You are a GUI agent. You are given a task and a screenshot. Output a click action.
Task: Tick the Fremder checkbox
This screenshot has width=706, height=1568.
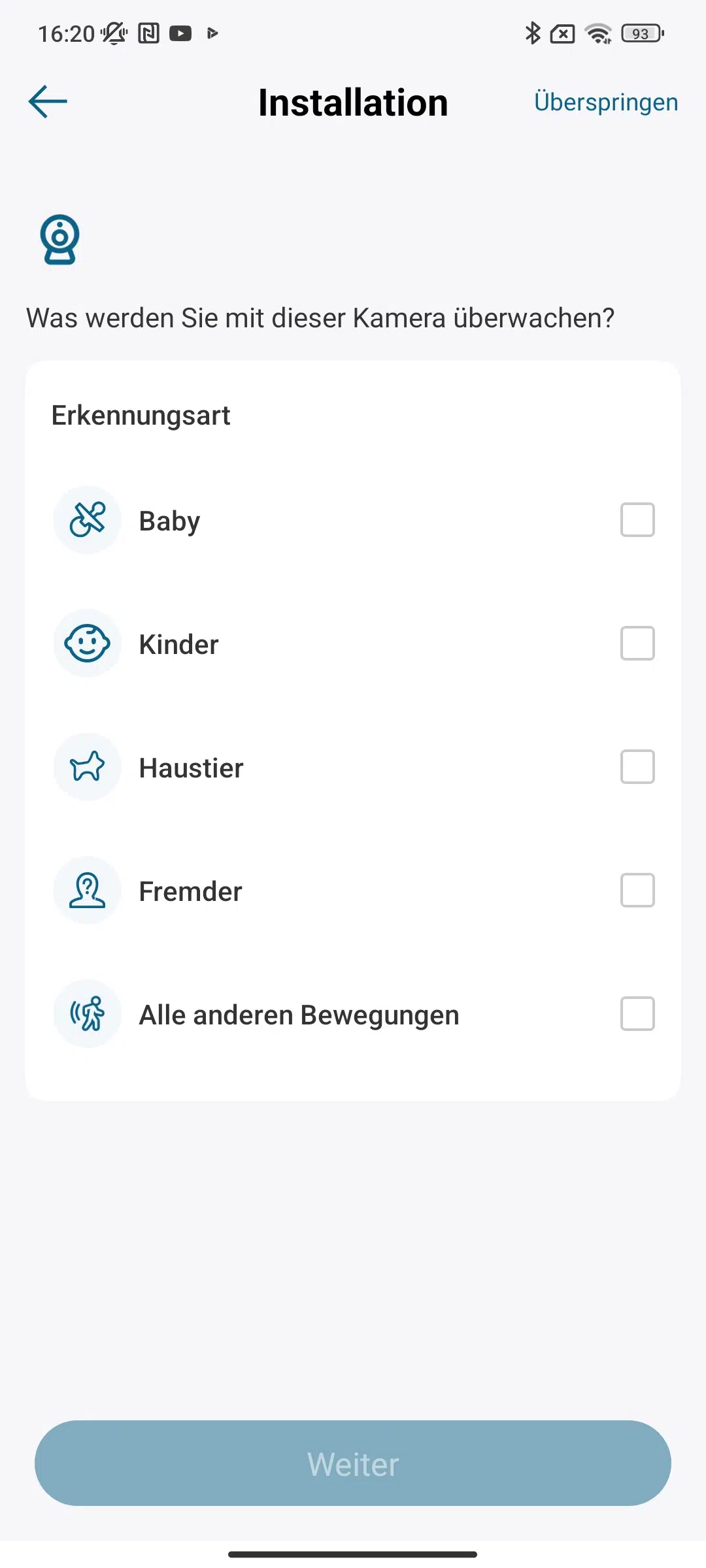(637, 890)
